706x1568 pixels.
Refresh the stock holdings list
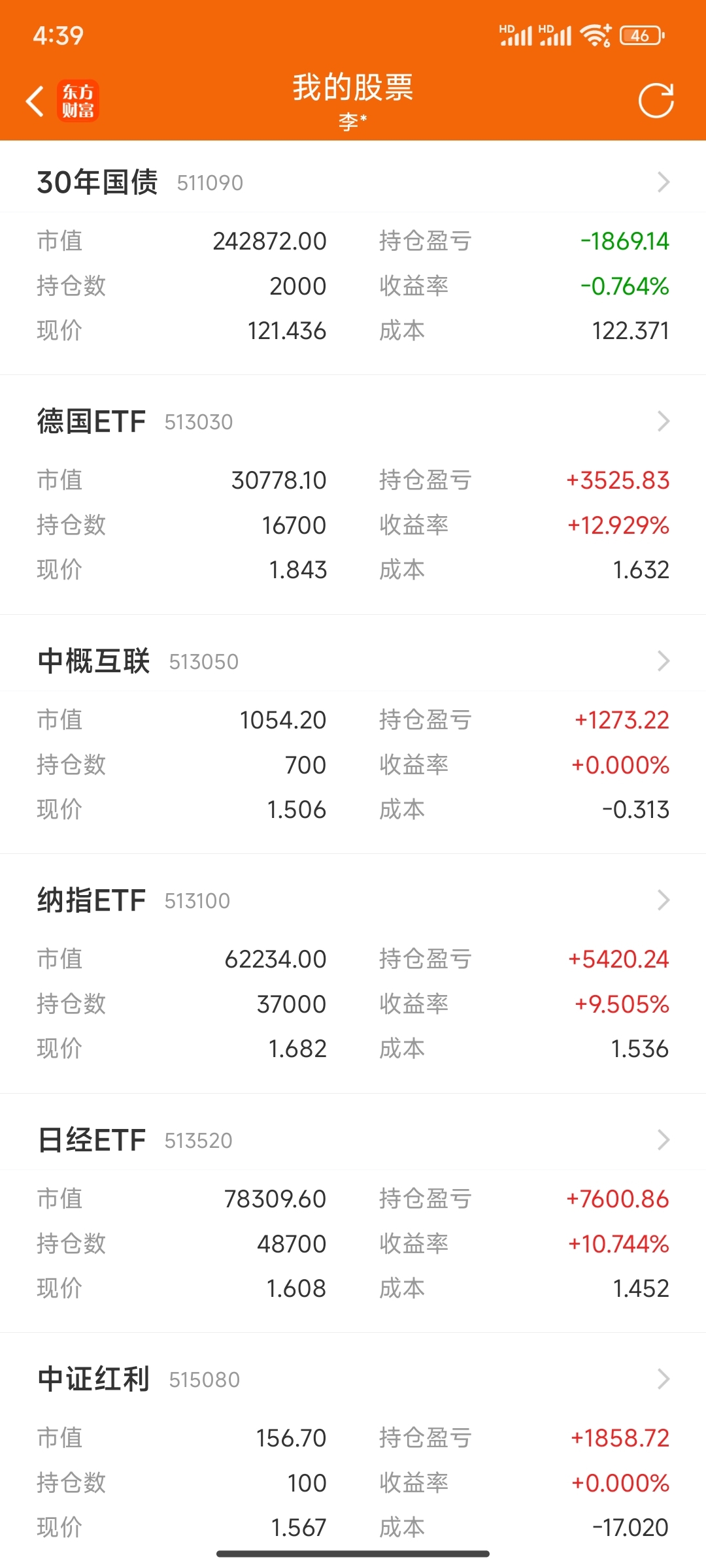[656, 101]
